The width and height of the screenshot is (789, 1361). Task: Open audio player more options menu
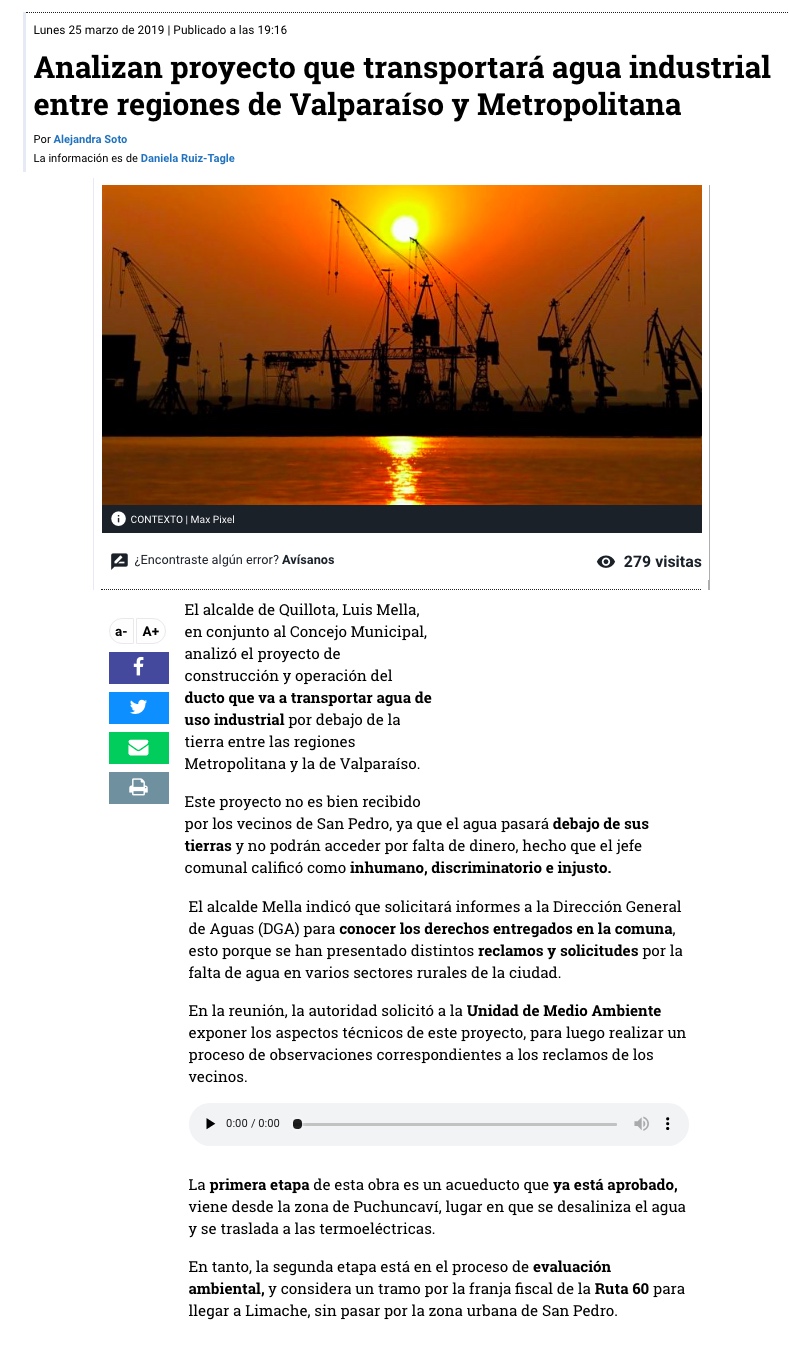668,1124
